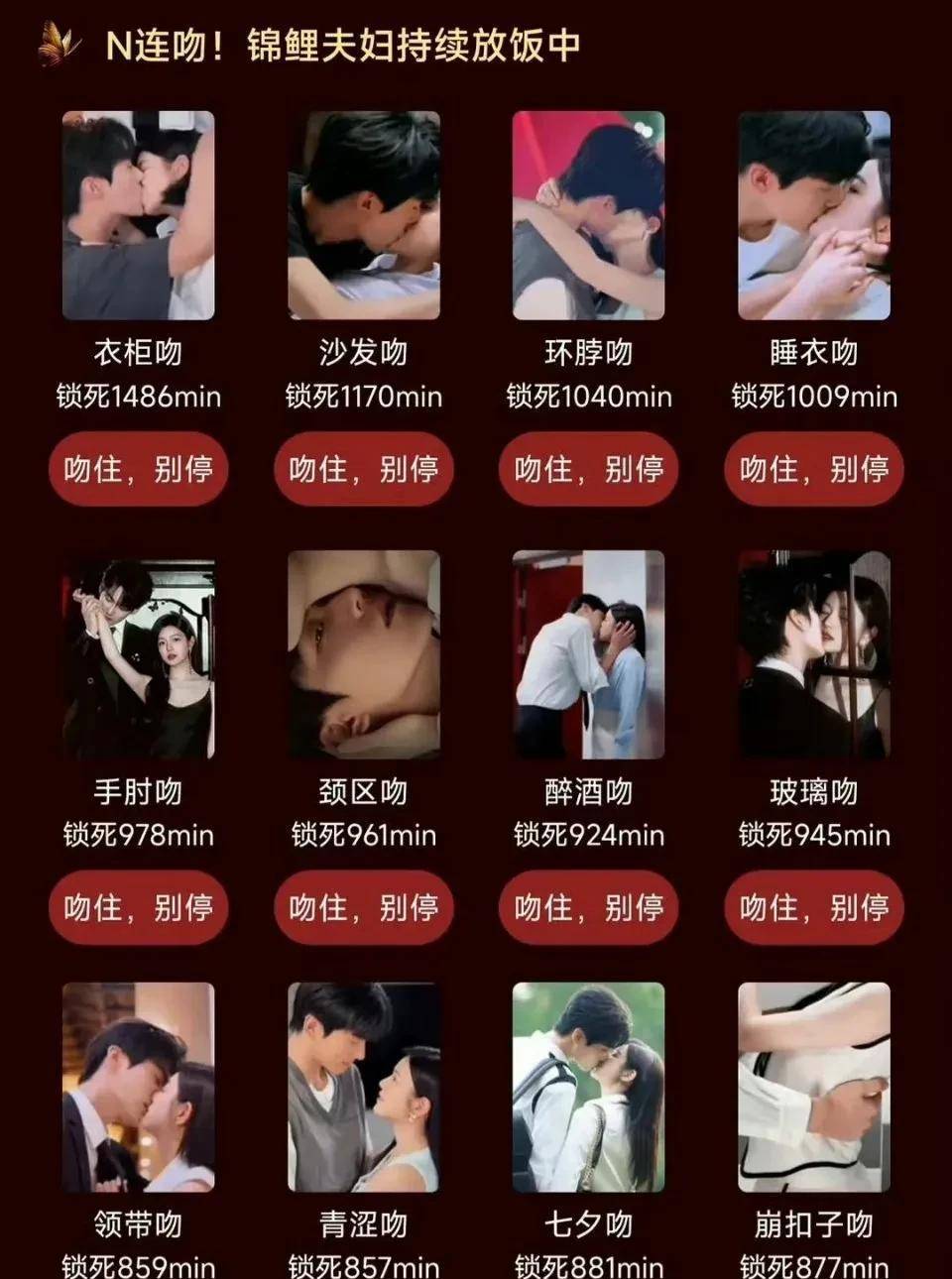Open the 七夕吻 clip thumbnail
Image resolution: width=952 pixels, height=1279 pixels.
point(588,1087)
